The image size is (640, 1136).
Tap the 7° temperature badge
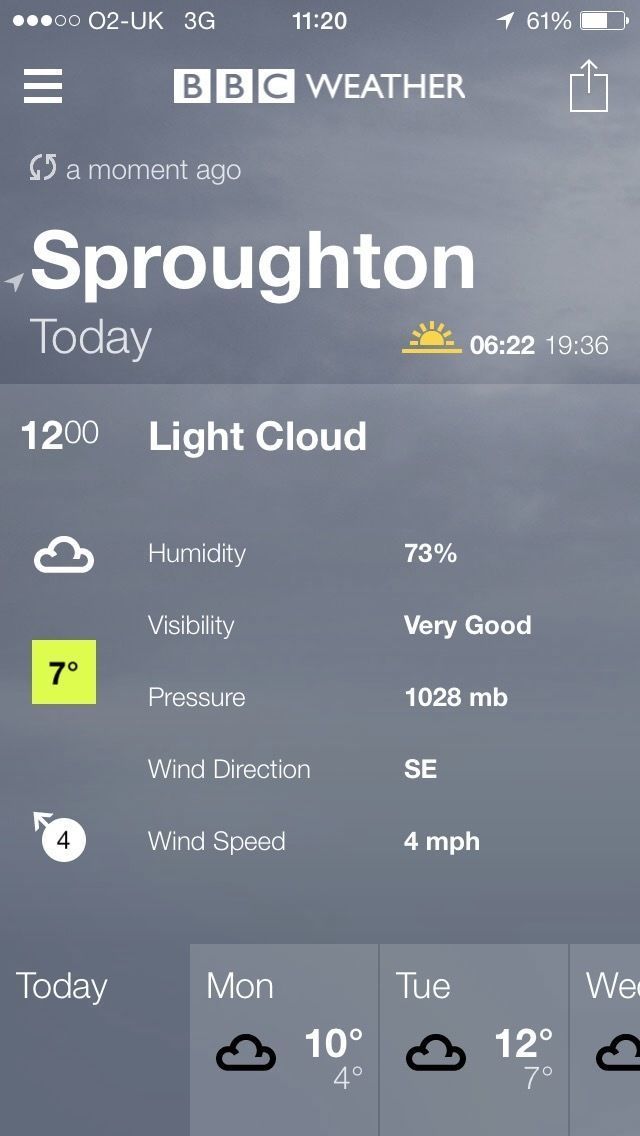click(64, 672)
